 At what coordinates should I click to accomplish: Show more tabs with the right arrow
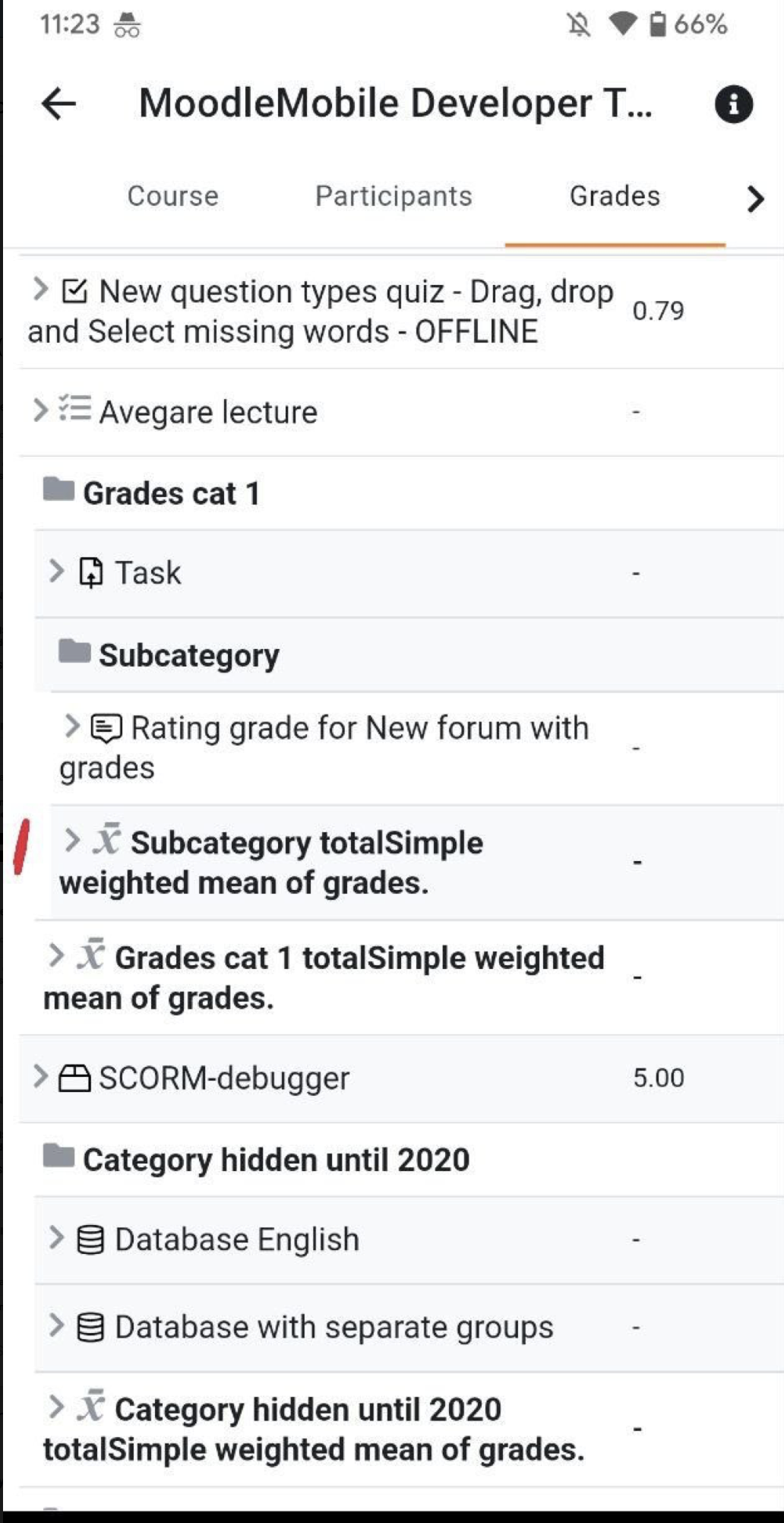[x=754, y=198]
